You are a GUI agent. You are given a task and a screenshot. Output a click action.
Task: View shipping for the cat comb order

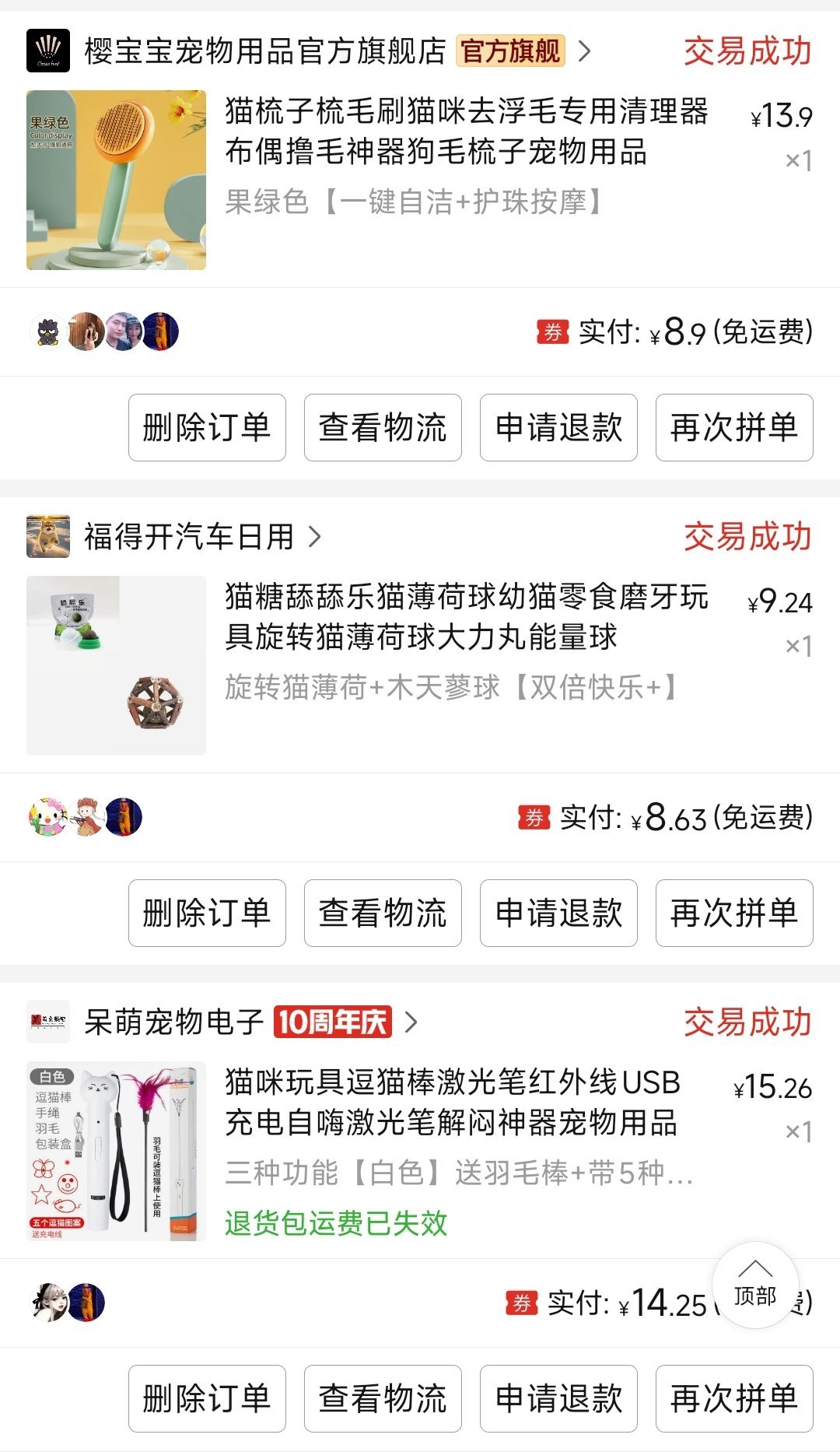point(383,427)
